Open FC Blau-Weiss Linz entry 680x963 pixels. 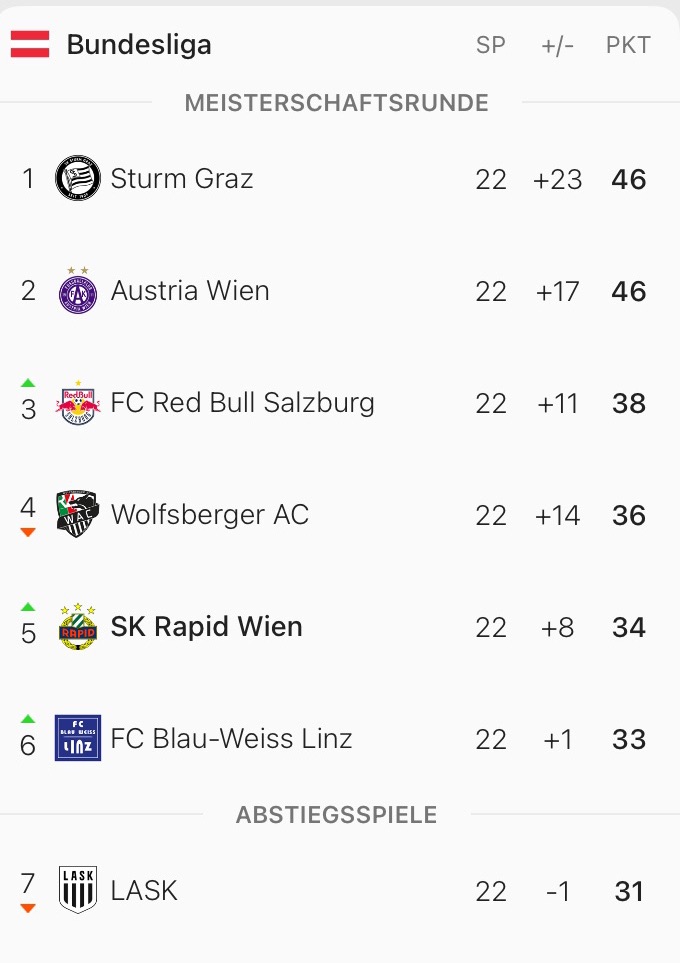231,739
